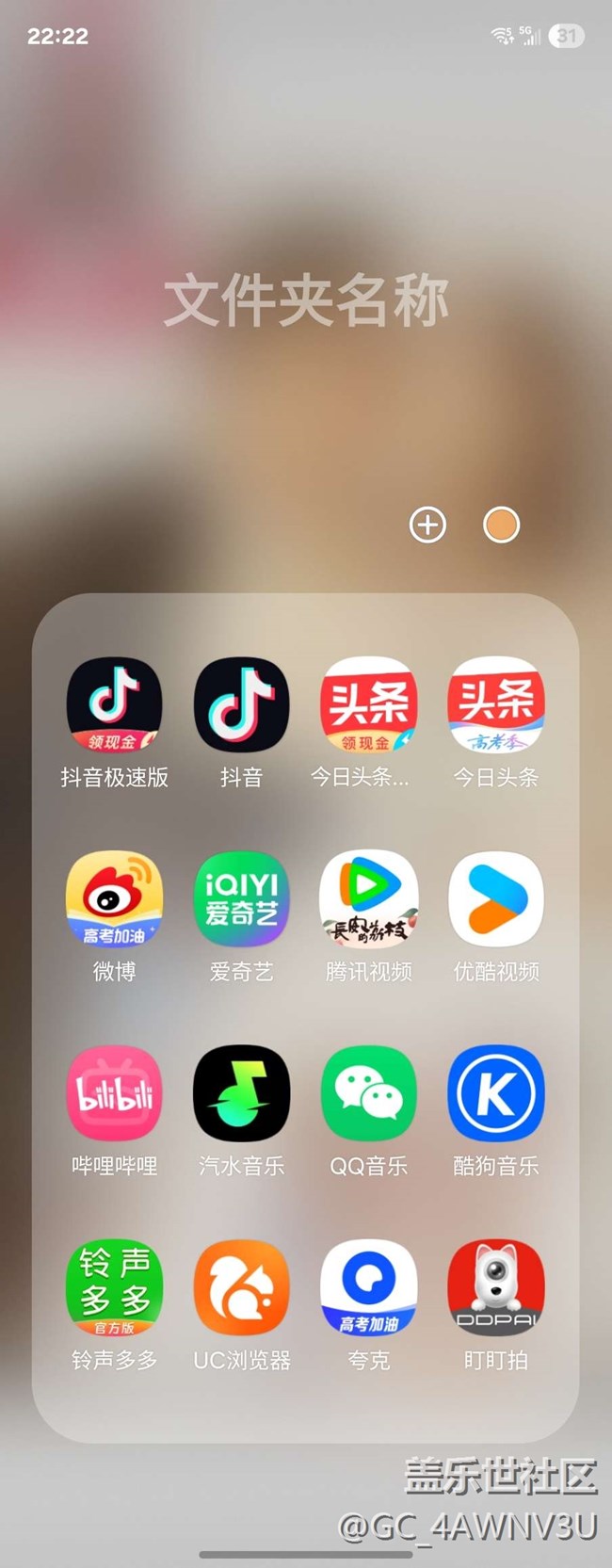Open 抖音极速版 app

114,704
